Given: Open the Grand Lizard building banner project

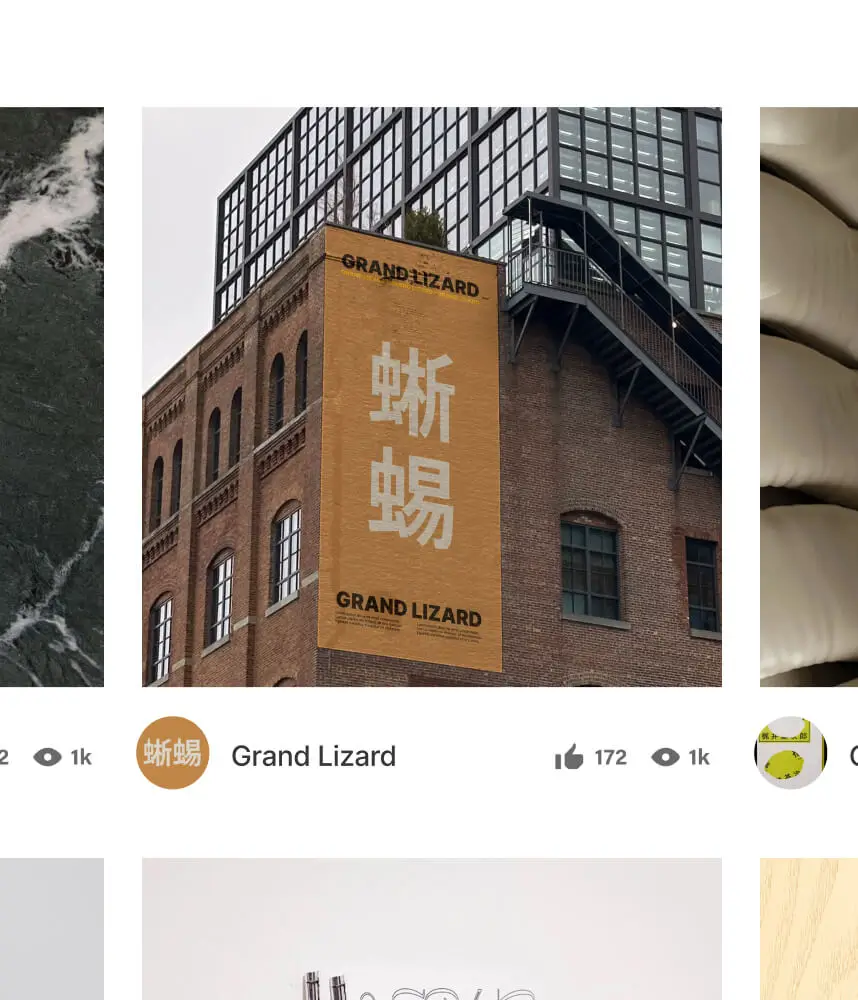Looking at the screenshot, I should (x=431, y=396).
